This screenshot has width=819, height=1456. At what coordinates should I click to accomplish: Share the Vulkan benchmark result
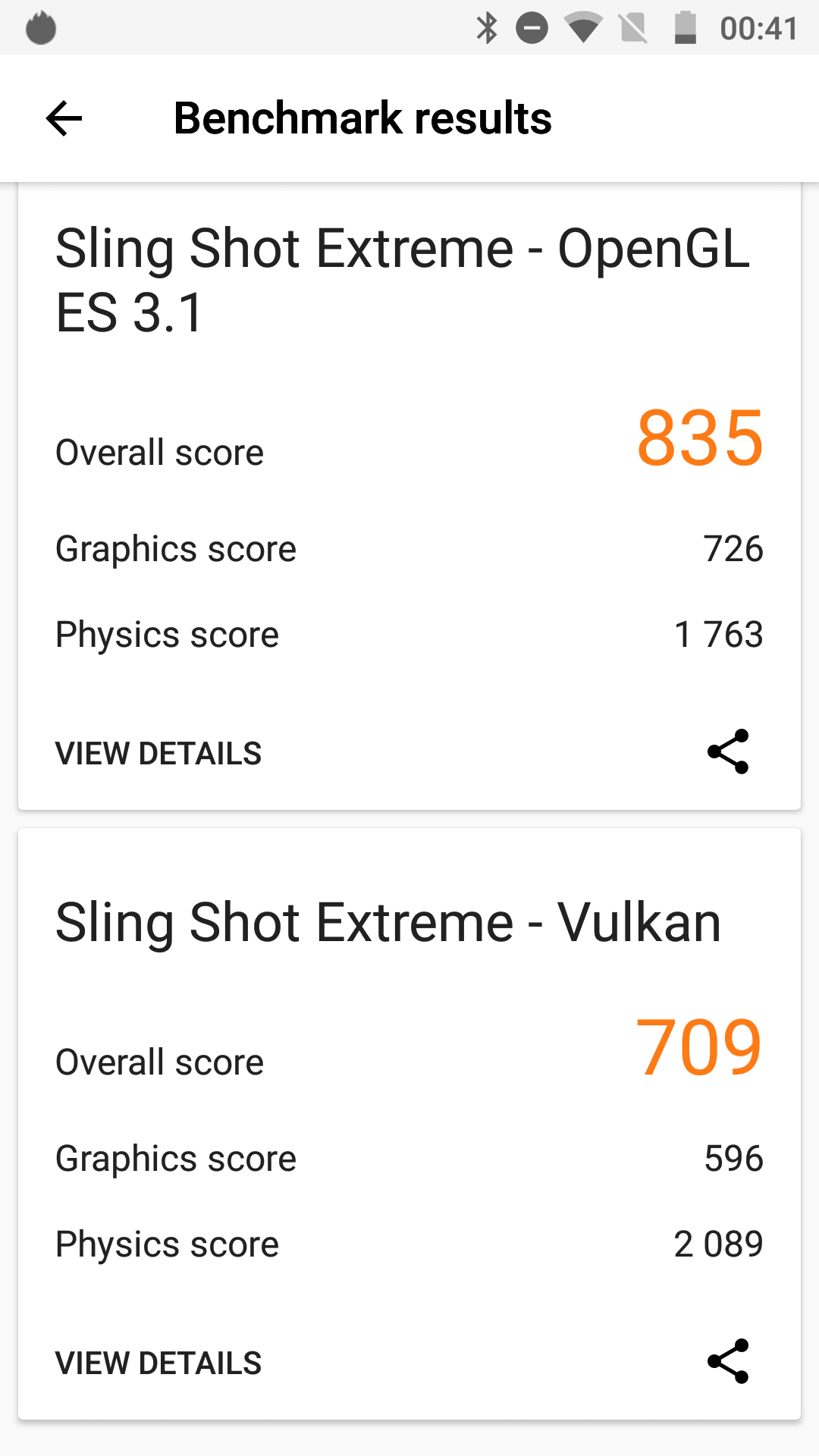pyautogui.click(x=728, y=1361)
